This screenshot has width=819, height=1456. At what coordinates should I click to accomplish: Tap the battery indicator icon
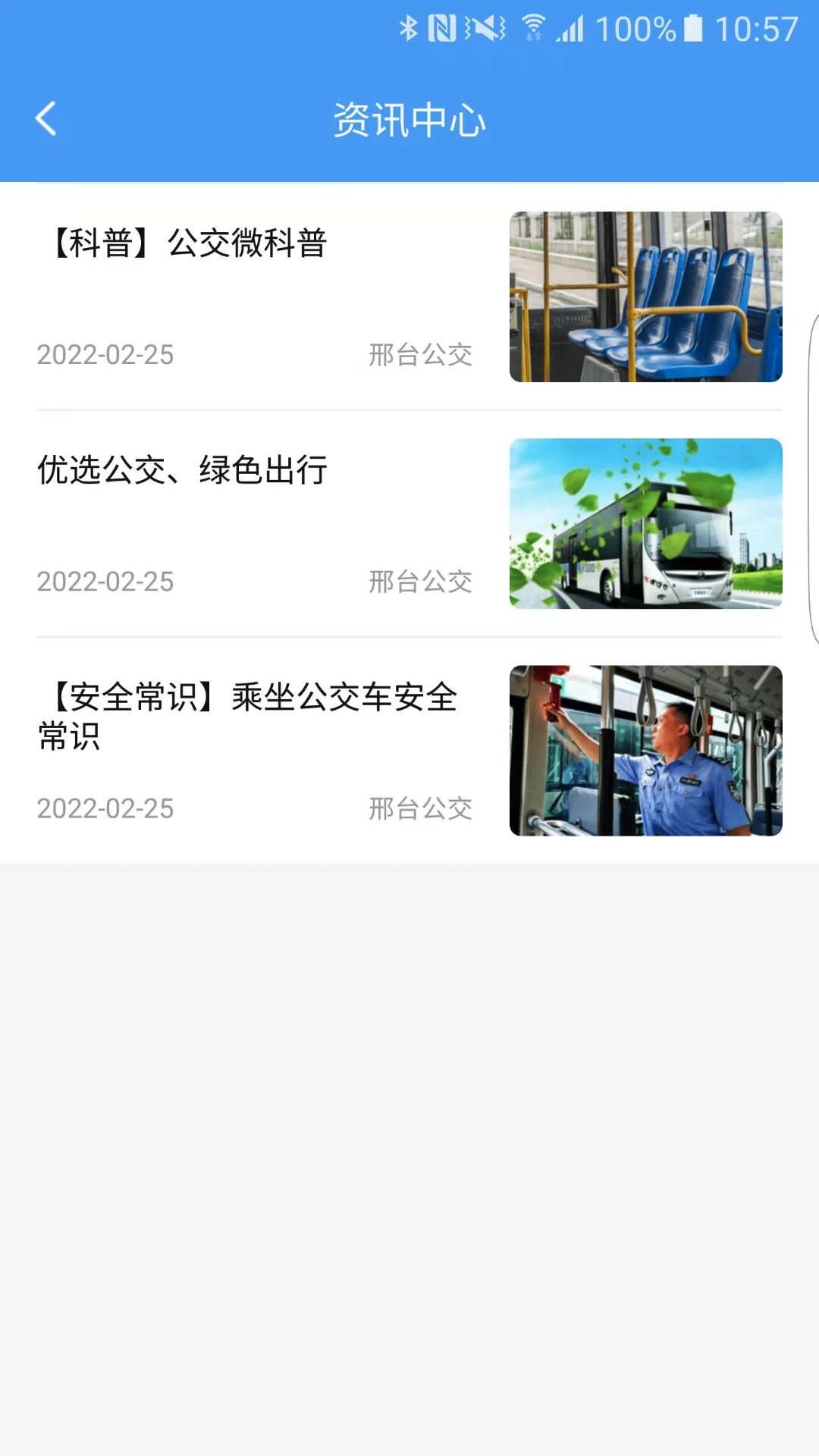pos(694,27)
